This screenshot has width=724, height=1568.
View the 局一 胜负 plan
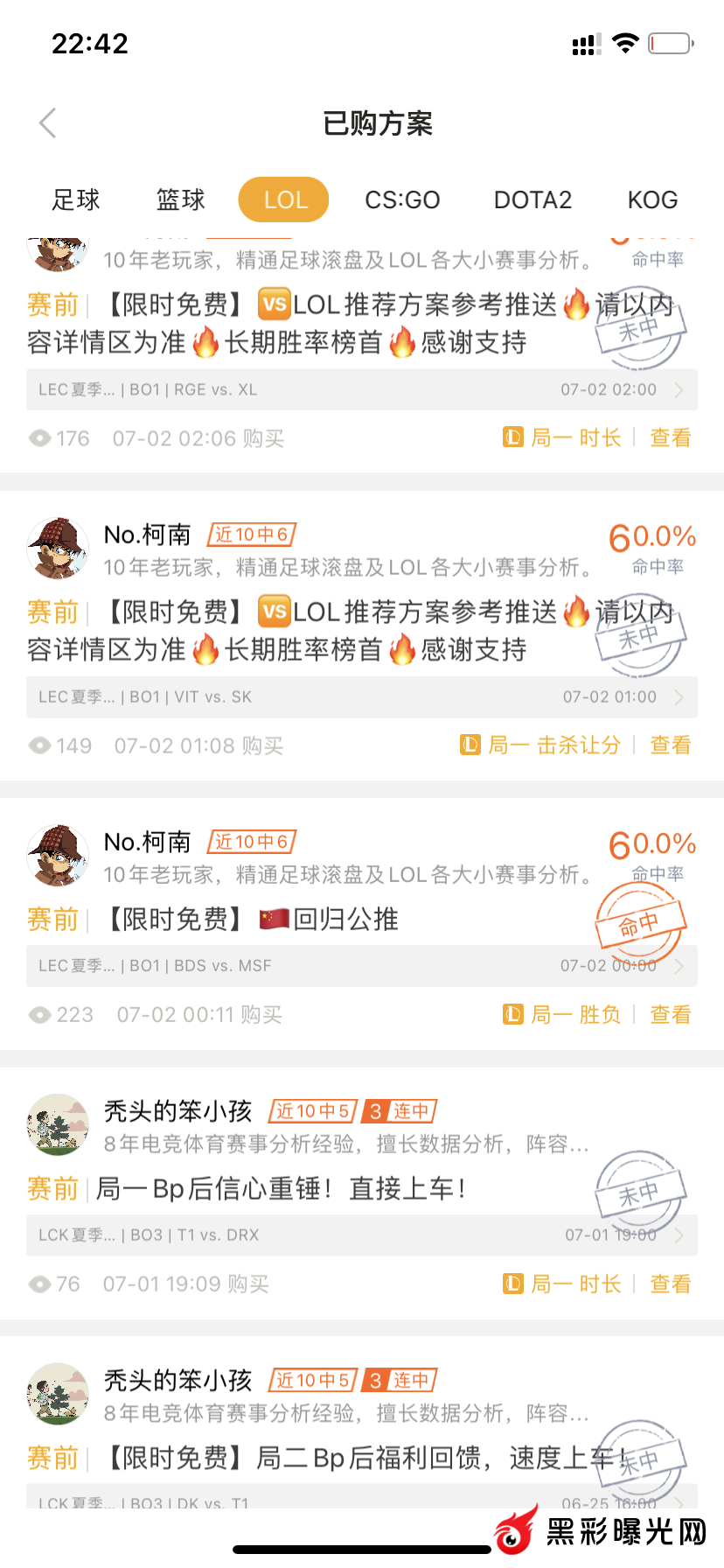pyautogui.click(x=670, y=1015)
